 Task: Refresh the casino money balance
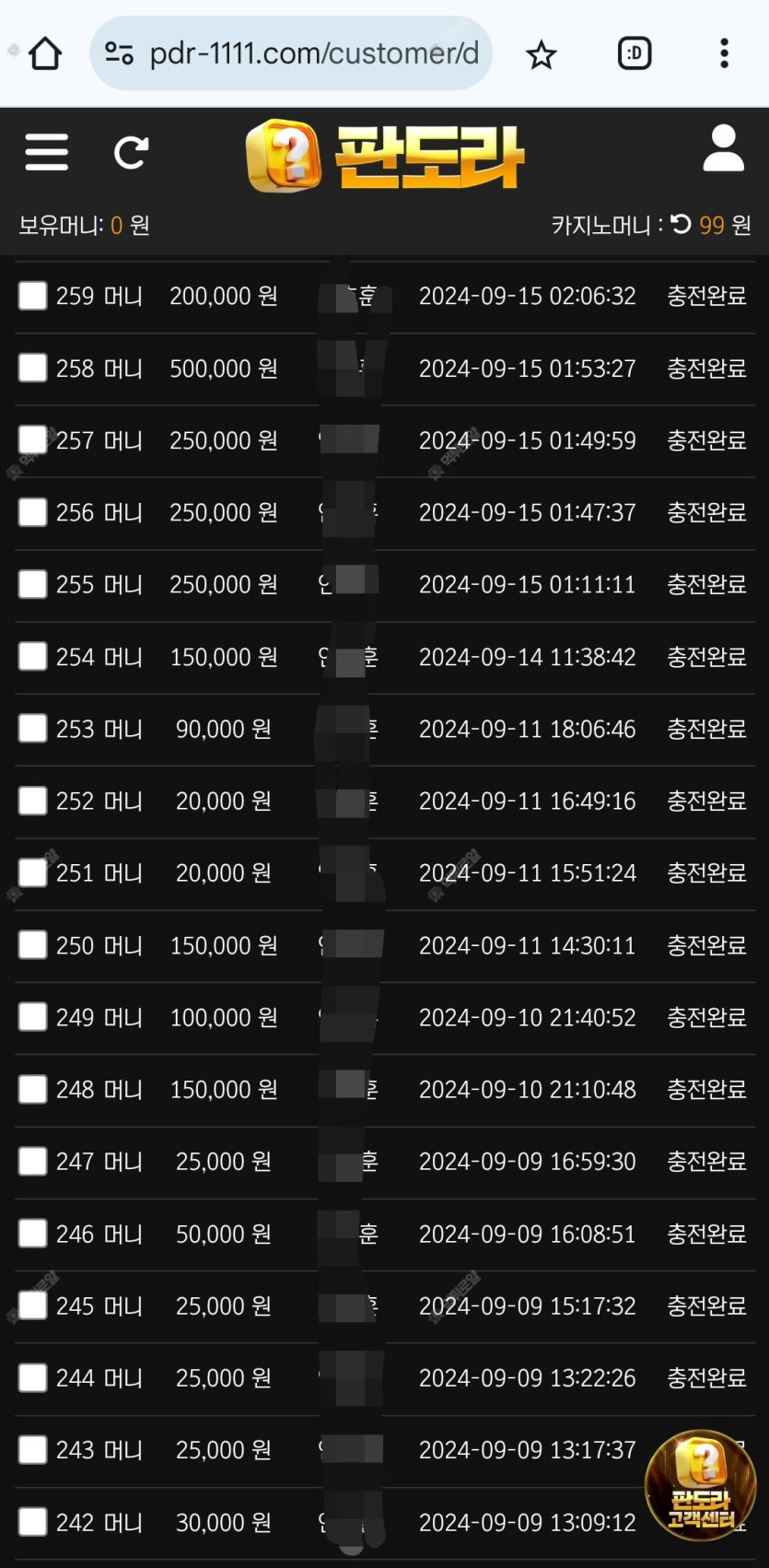pyautogui.click(x=681, y=224)
